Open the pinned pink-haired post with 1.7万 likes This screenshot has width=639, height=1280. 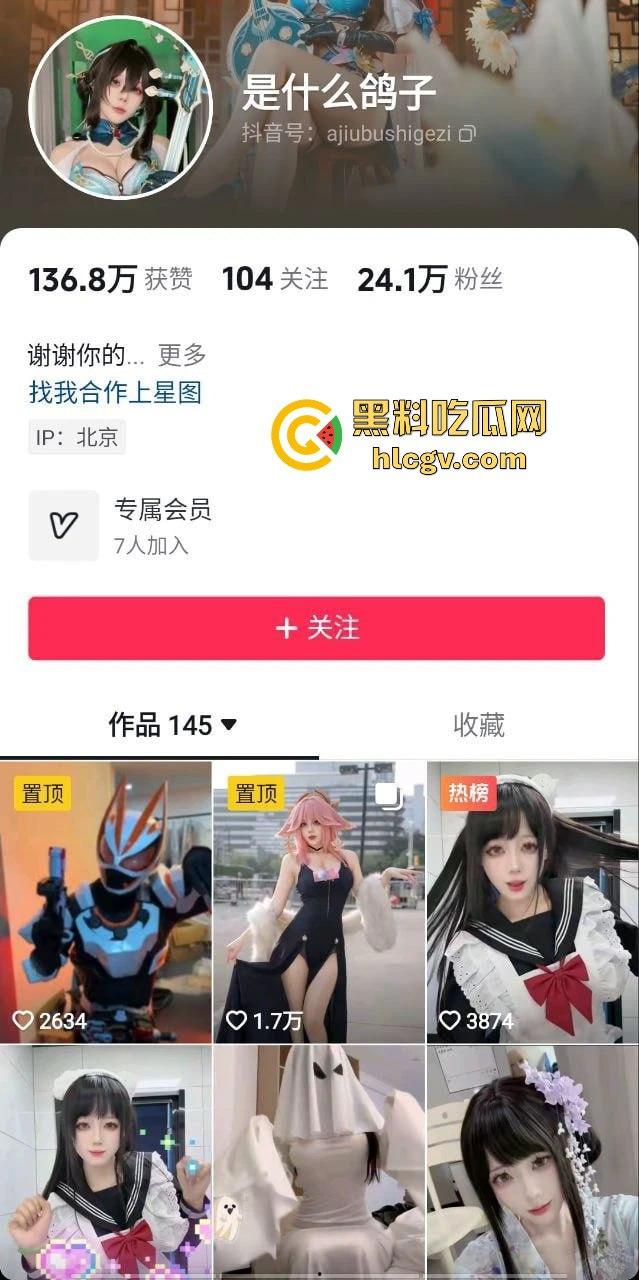pos(319,902)
